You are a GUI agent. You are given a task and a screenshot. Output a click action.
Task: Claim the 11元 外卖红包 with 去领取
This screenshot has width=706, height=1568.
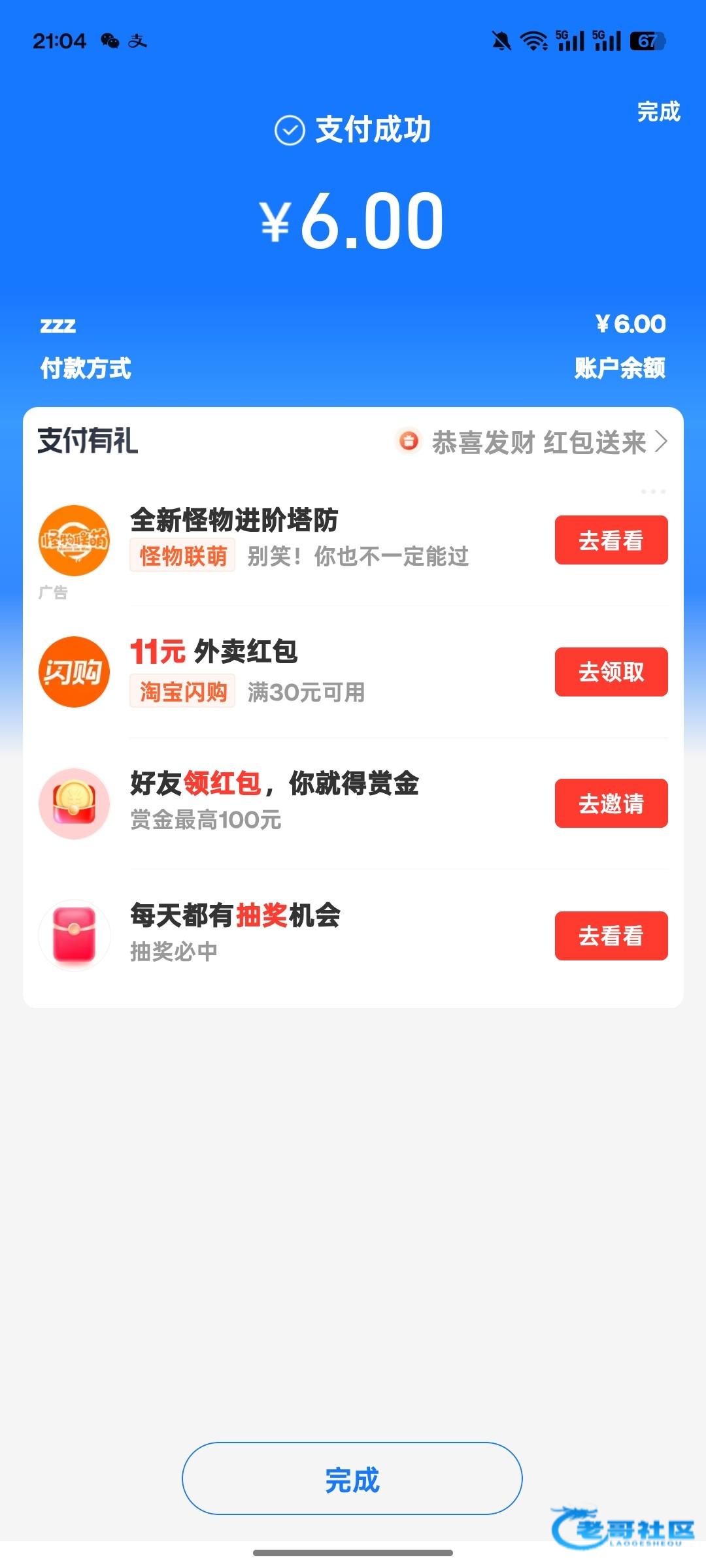pos(611,672)
